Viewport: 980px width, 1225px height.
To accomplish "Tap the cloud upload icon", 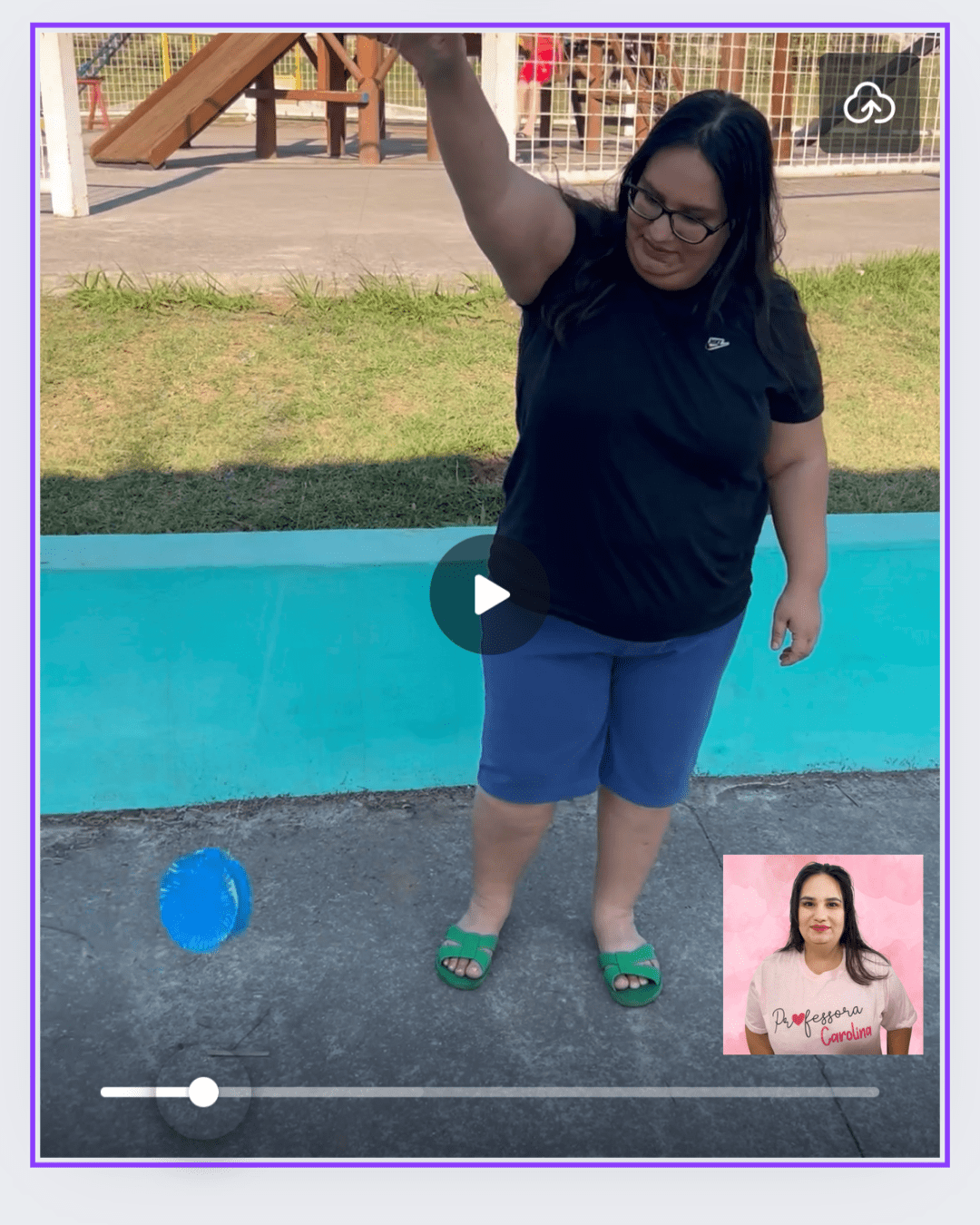I will click(x=868, y=104).
